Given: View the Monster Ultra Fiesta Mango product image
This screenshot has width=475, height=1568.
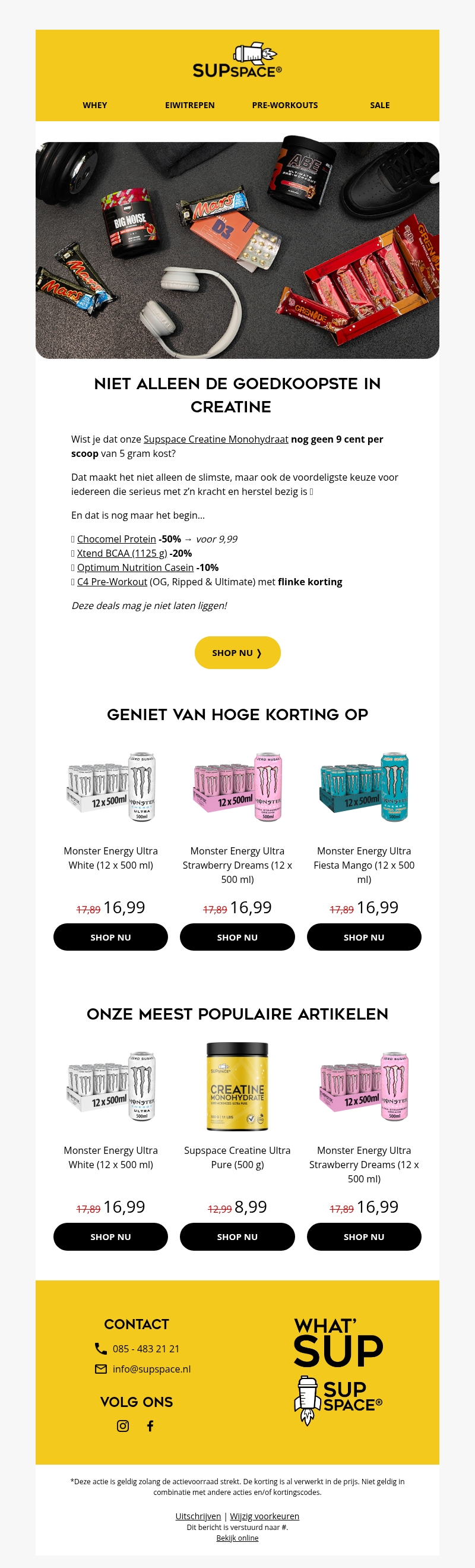Looking at the screenshot, I should coord(364,788).
